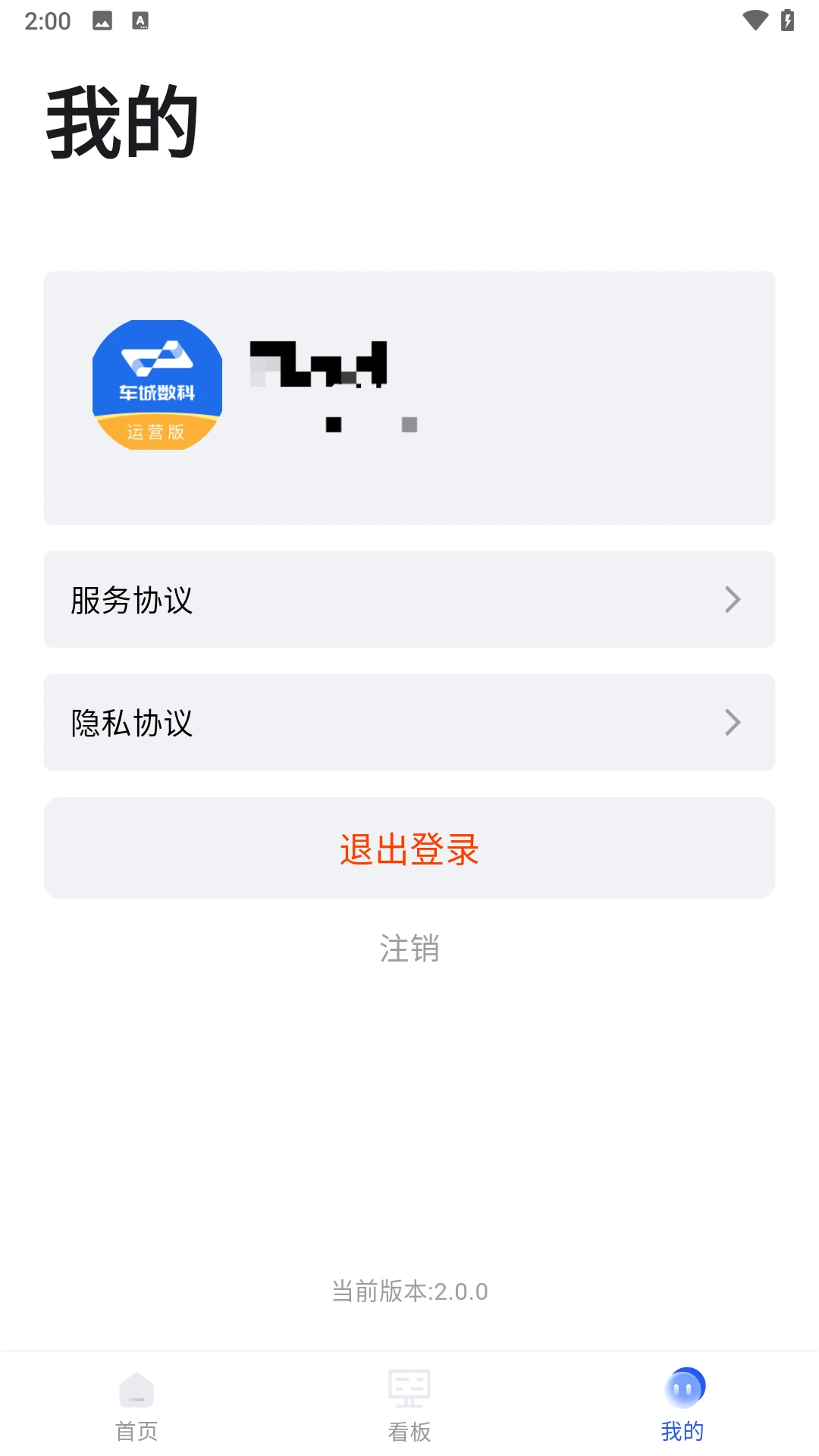
Task: Expand the 服务协议 service agreement row
Action: point(409,599)
